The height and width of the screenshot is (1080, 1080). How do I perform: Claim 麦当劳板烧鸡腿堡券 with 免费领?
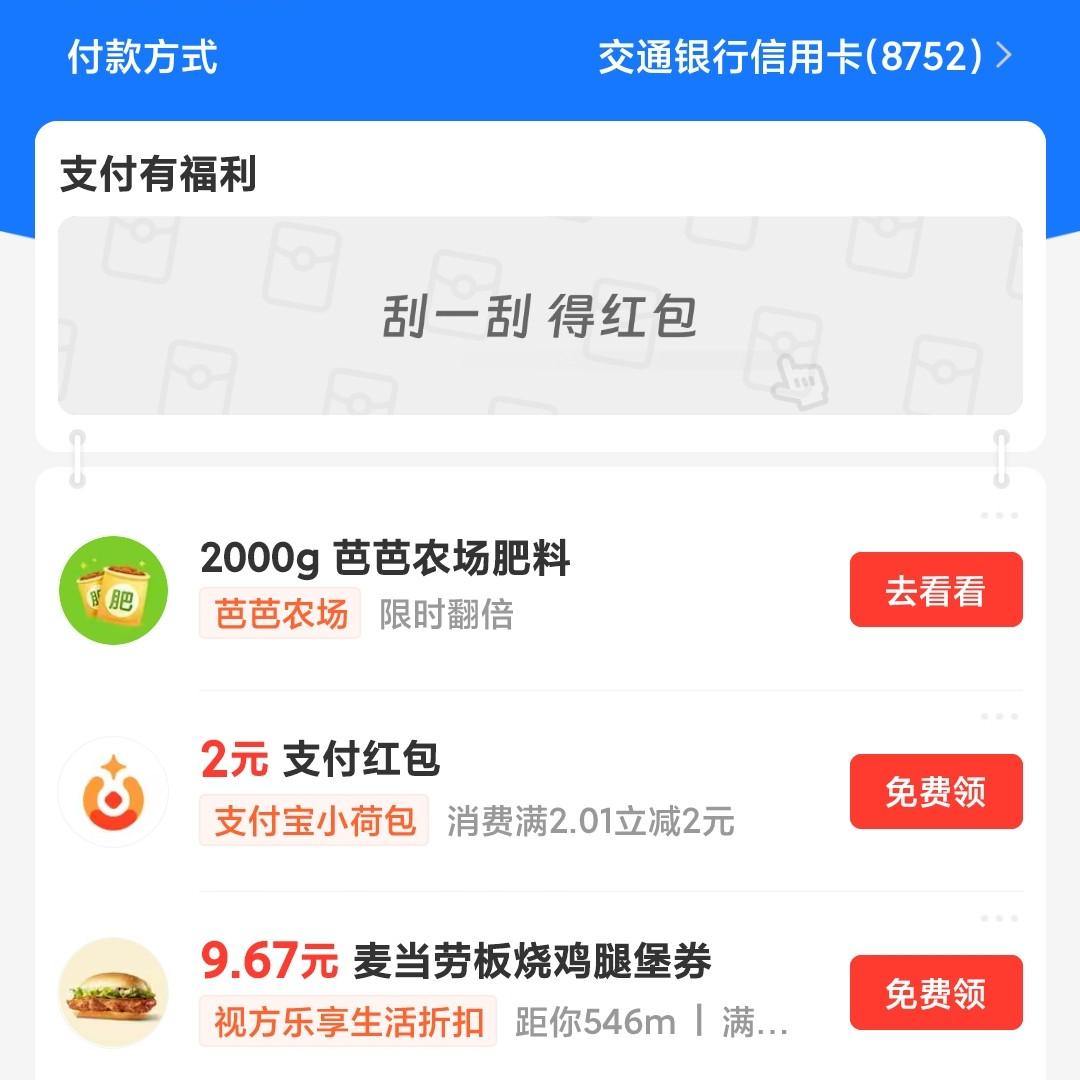click(936, 993)
